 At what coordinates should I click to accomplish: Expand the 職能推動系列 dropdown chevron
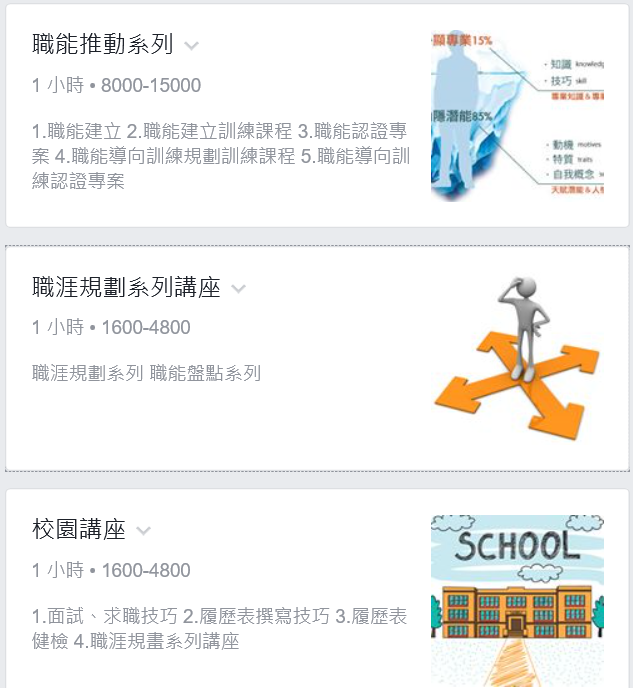coord(192,46)
